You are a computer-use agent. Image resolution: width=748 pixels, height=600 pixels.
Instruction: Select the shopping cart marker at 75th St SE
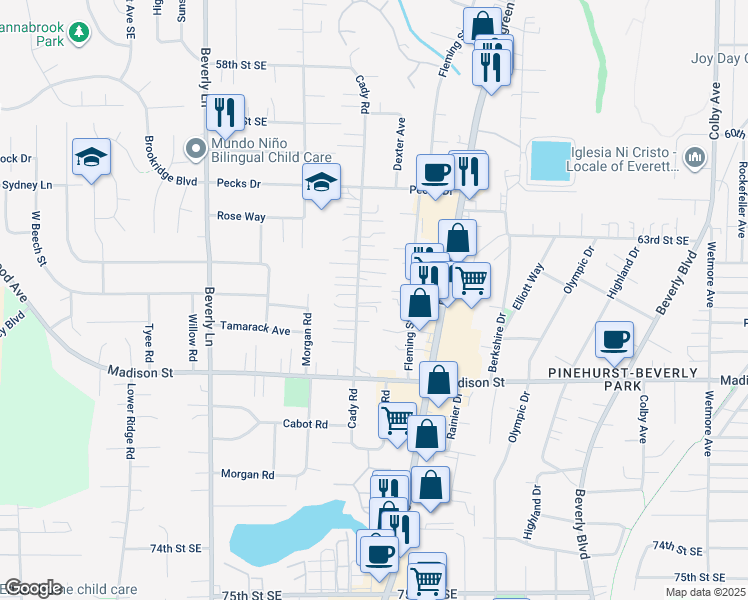click(427, 581)
